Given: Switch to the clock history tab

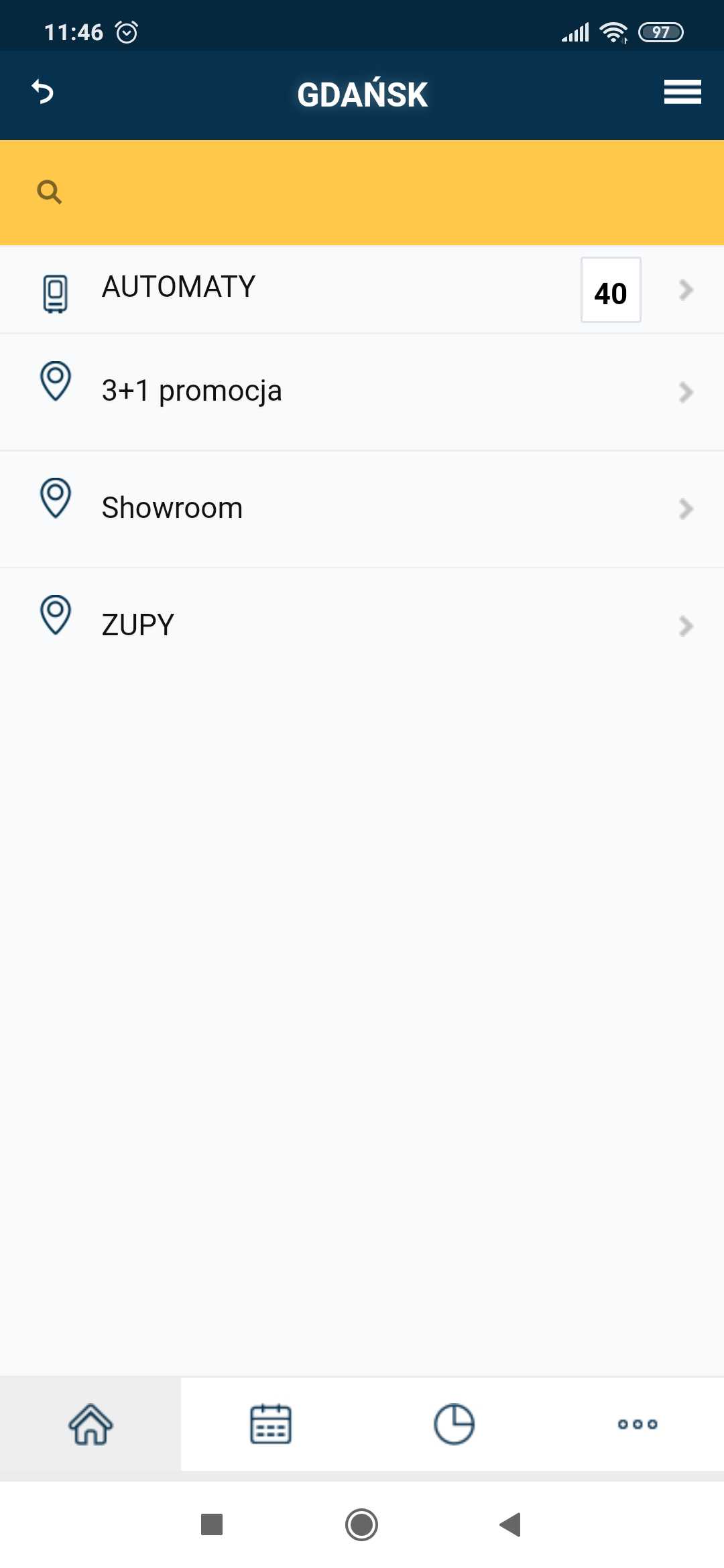Looking at the screenshot, I should (454, 1424).
